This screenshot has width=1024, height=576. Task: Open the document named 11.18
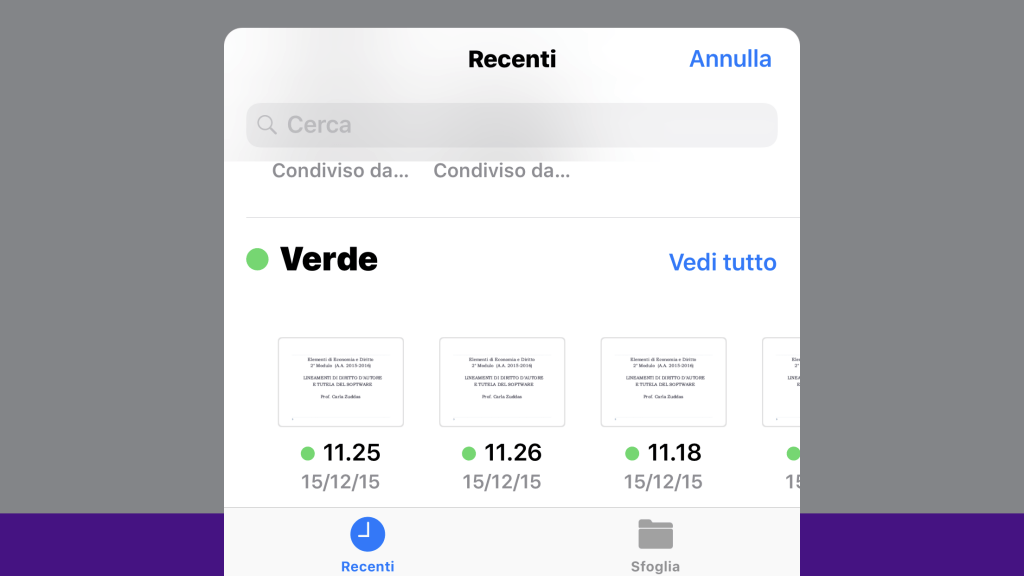[663, 383]
